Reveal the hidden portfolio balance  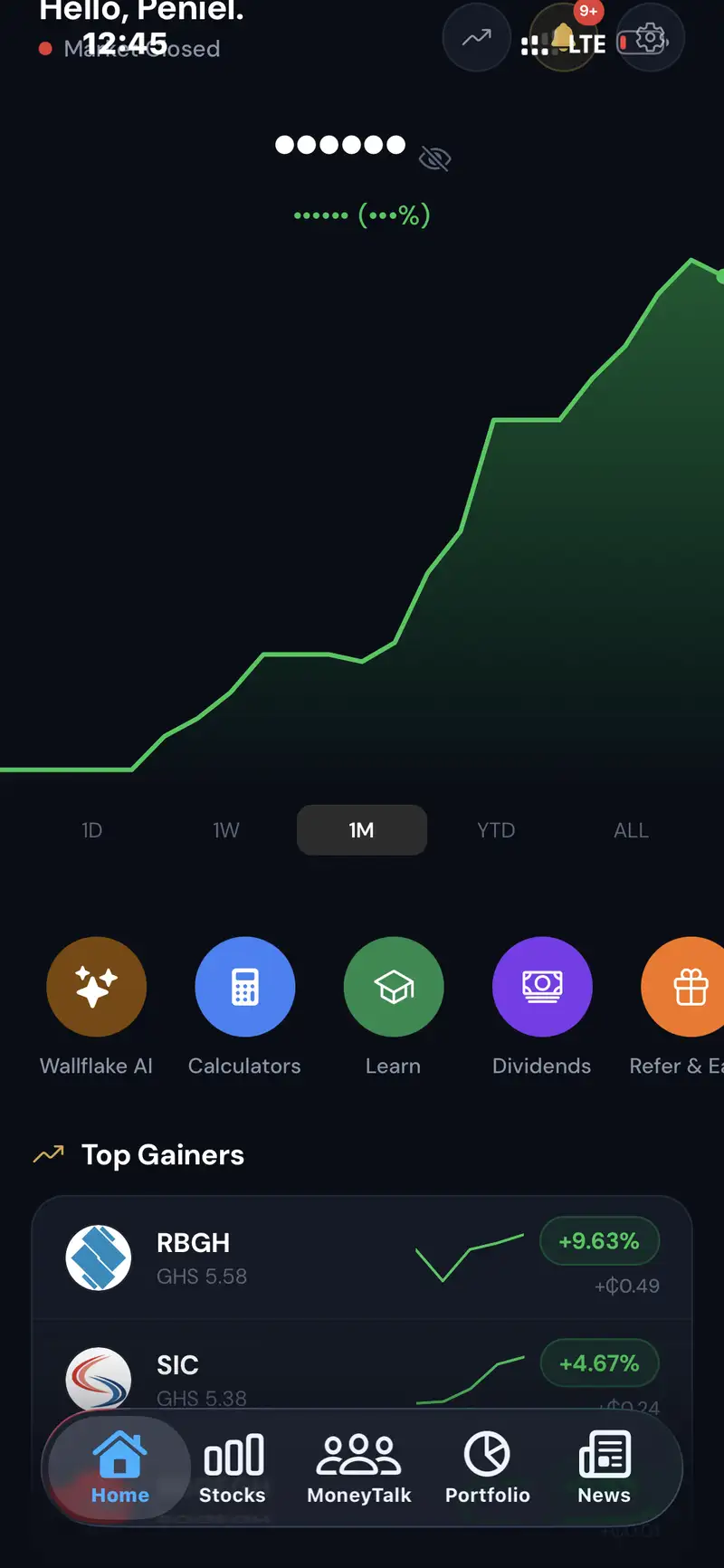435,159
